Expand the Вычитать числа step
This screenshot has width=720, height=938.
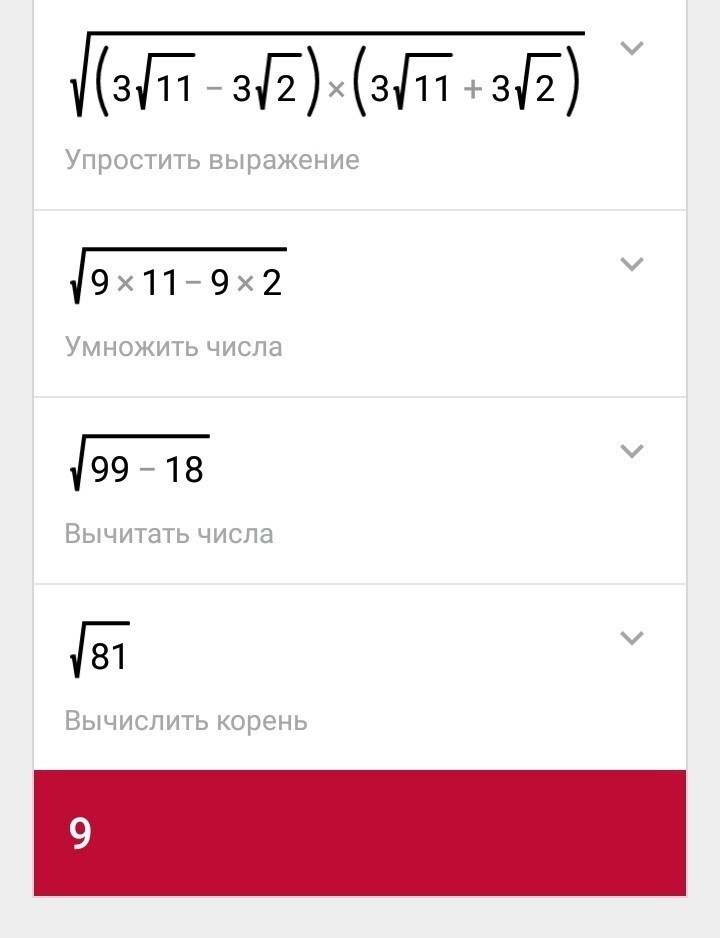click(631, 451)
